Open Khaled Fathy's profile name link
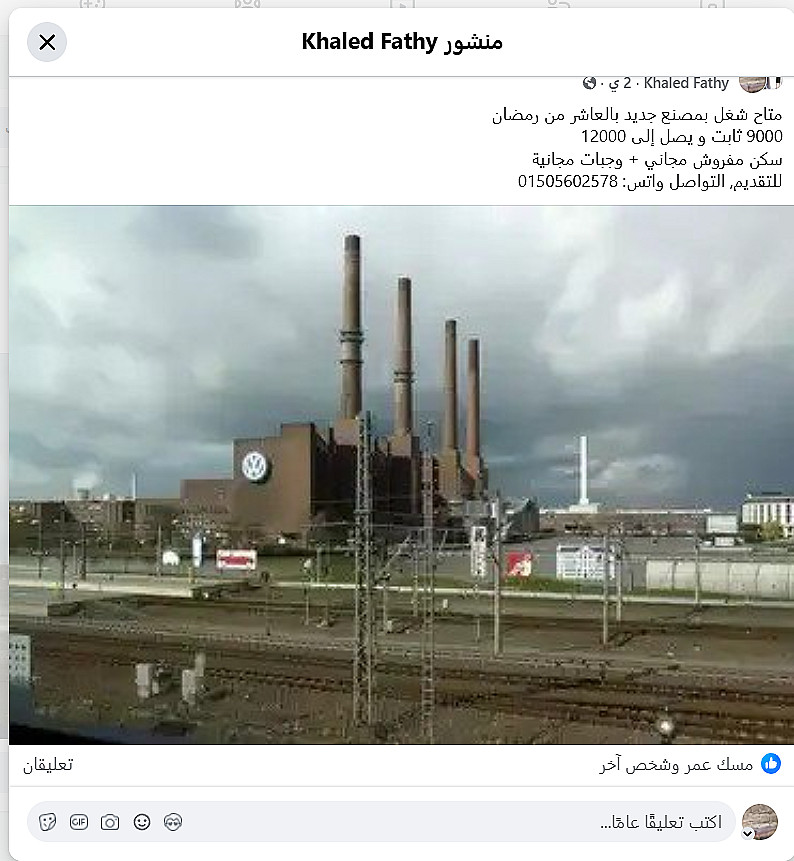The width and height of the screenshot is (794, 861). point(686,83)
